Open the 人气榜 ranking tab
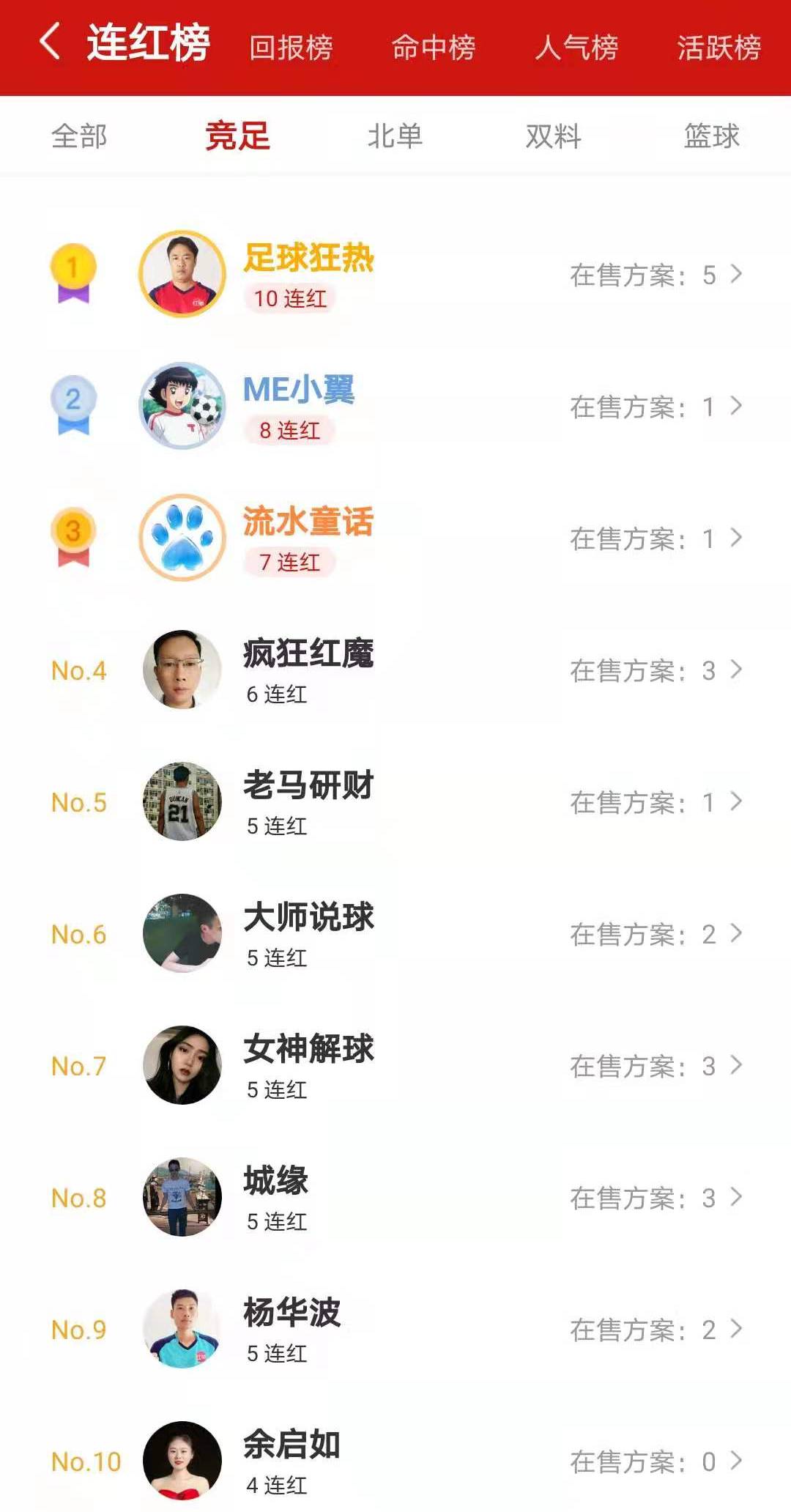 click(576, 48)
